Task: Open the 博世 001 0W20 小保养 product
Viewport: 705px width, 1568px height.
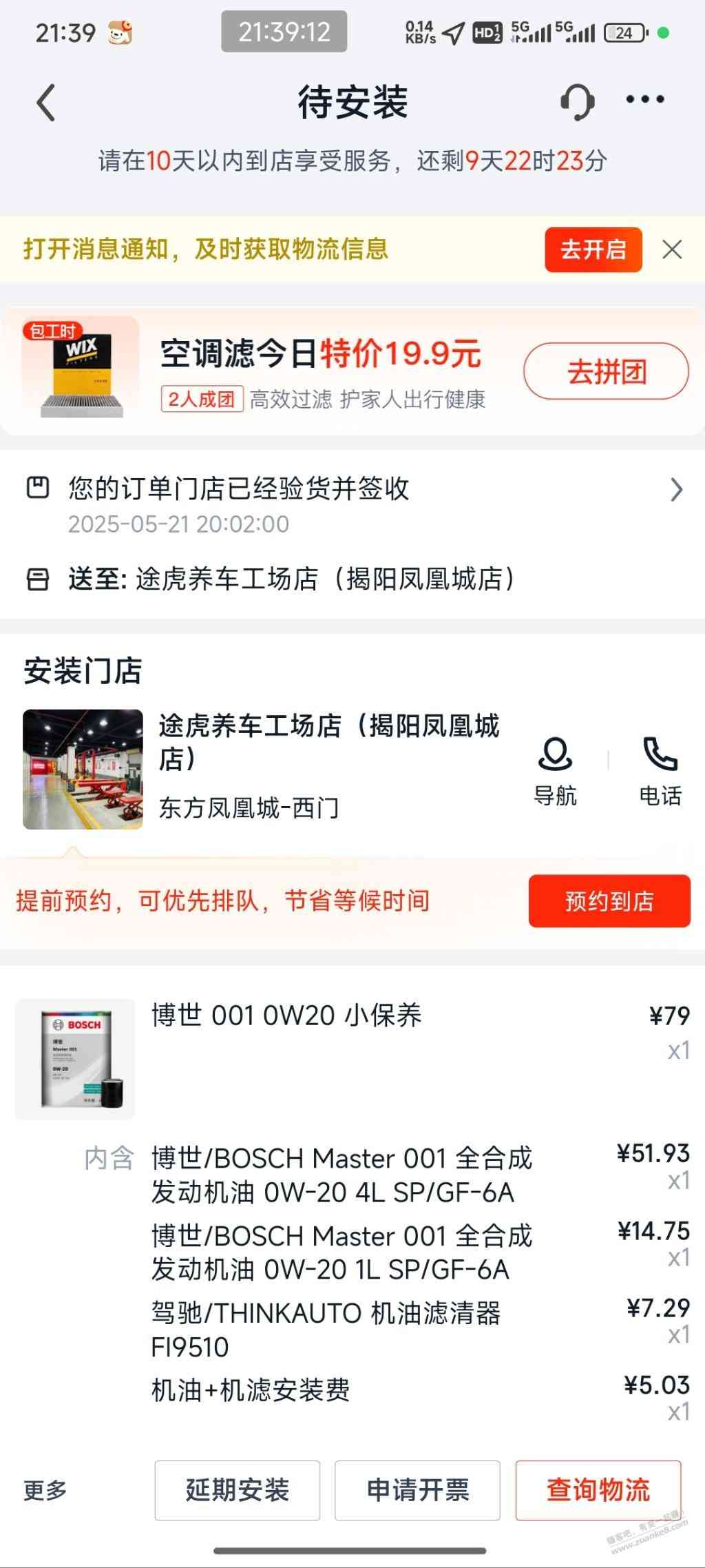Action: click(x=286, y=1015)
